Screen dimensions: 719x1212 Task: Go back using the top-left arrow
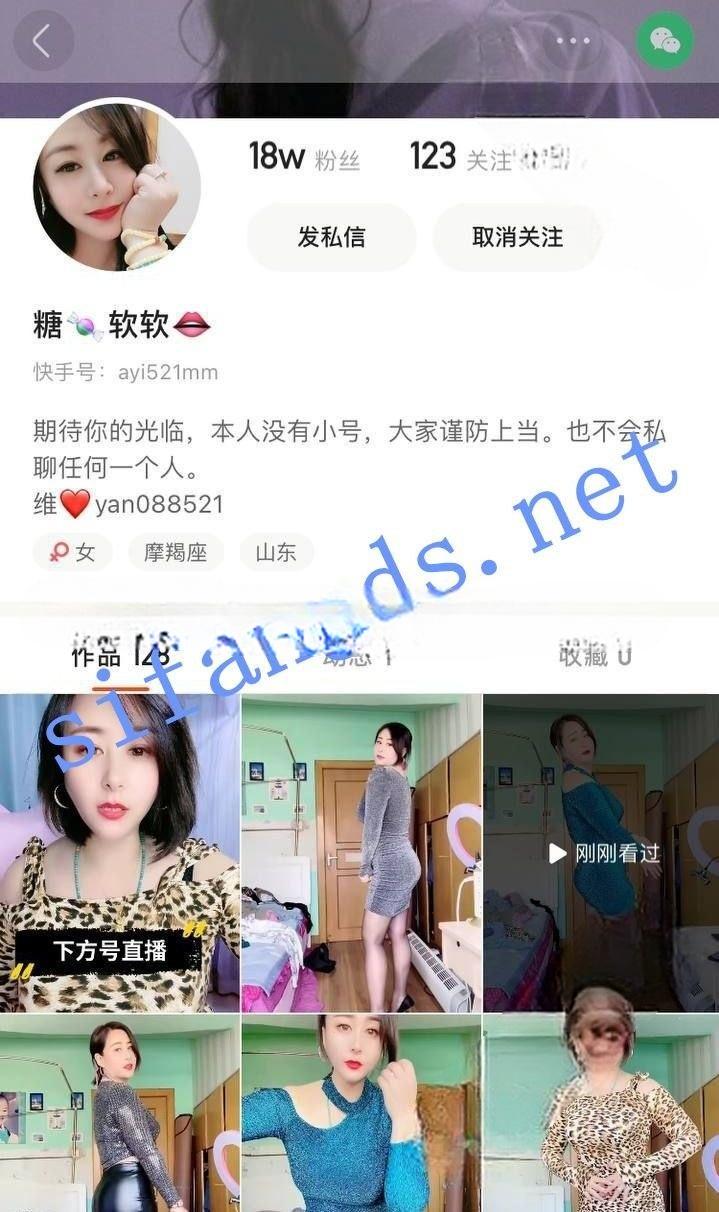(42, 41)
